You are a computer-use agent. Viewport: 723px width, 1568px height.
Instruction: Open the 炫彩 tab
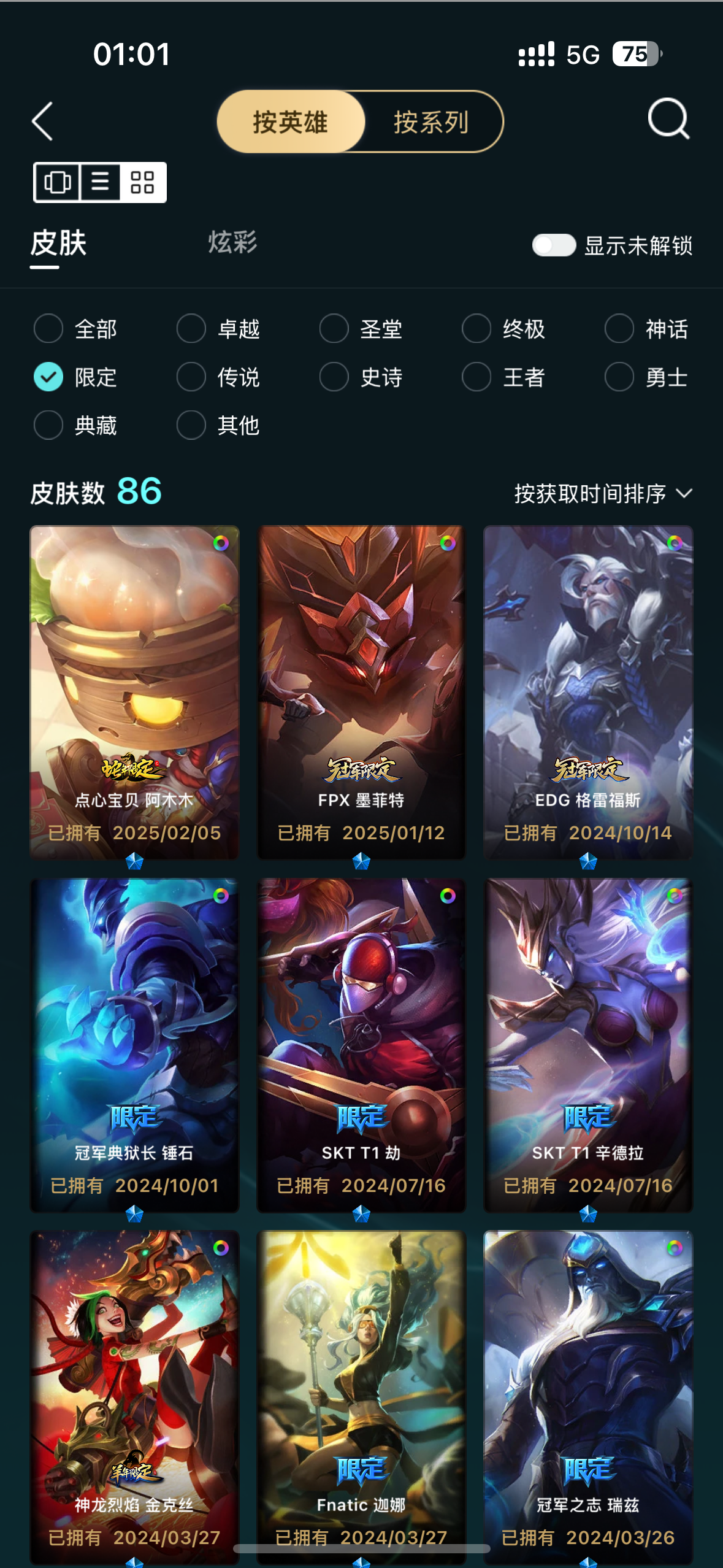(232, 242)
